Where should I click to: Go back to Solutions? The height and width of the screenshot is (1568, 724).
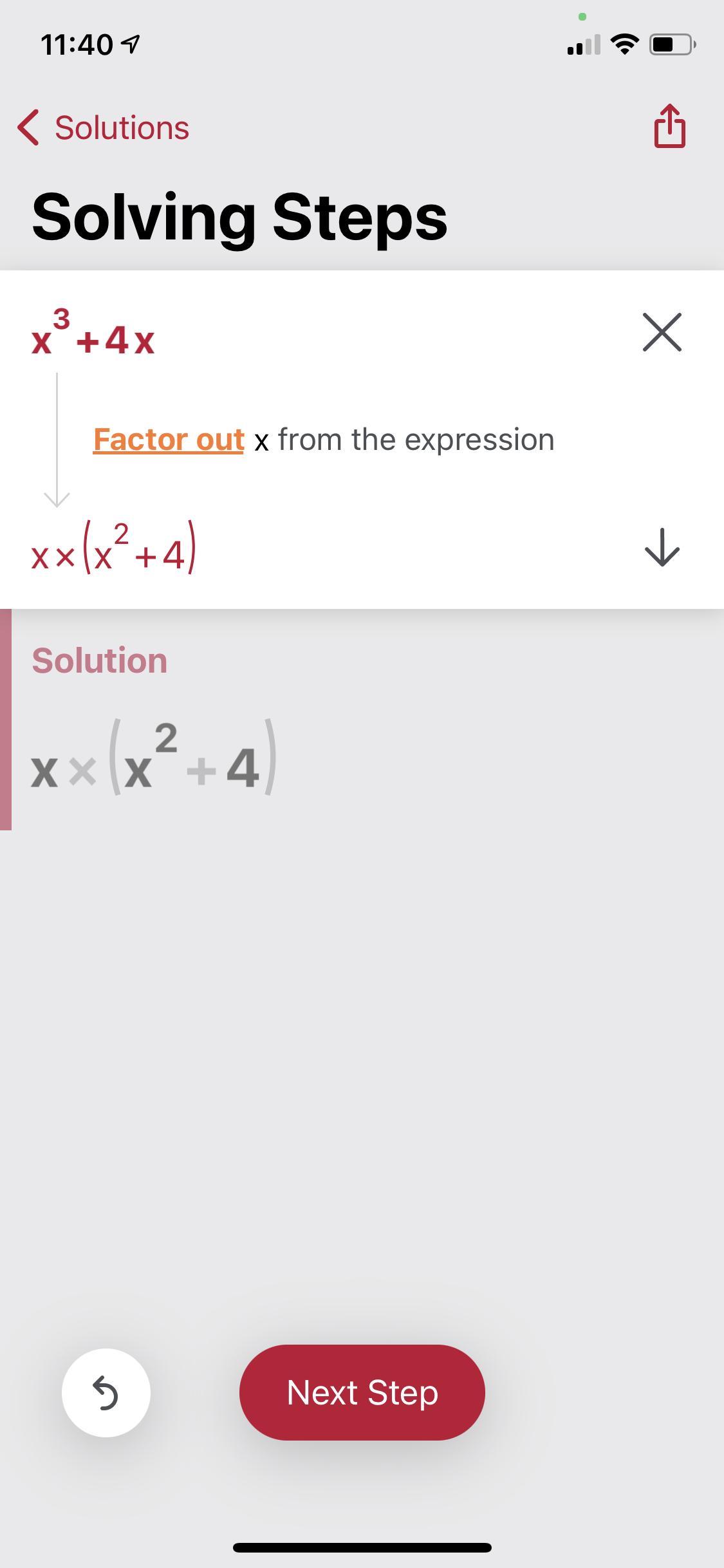[x=103, y=127]
